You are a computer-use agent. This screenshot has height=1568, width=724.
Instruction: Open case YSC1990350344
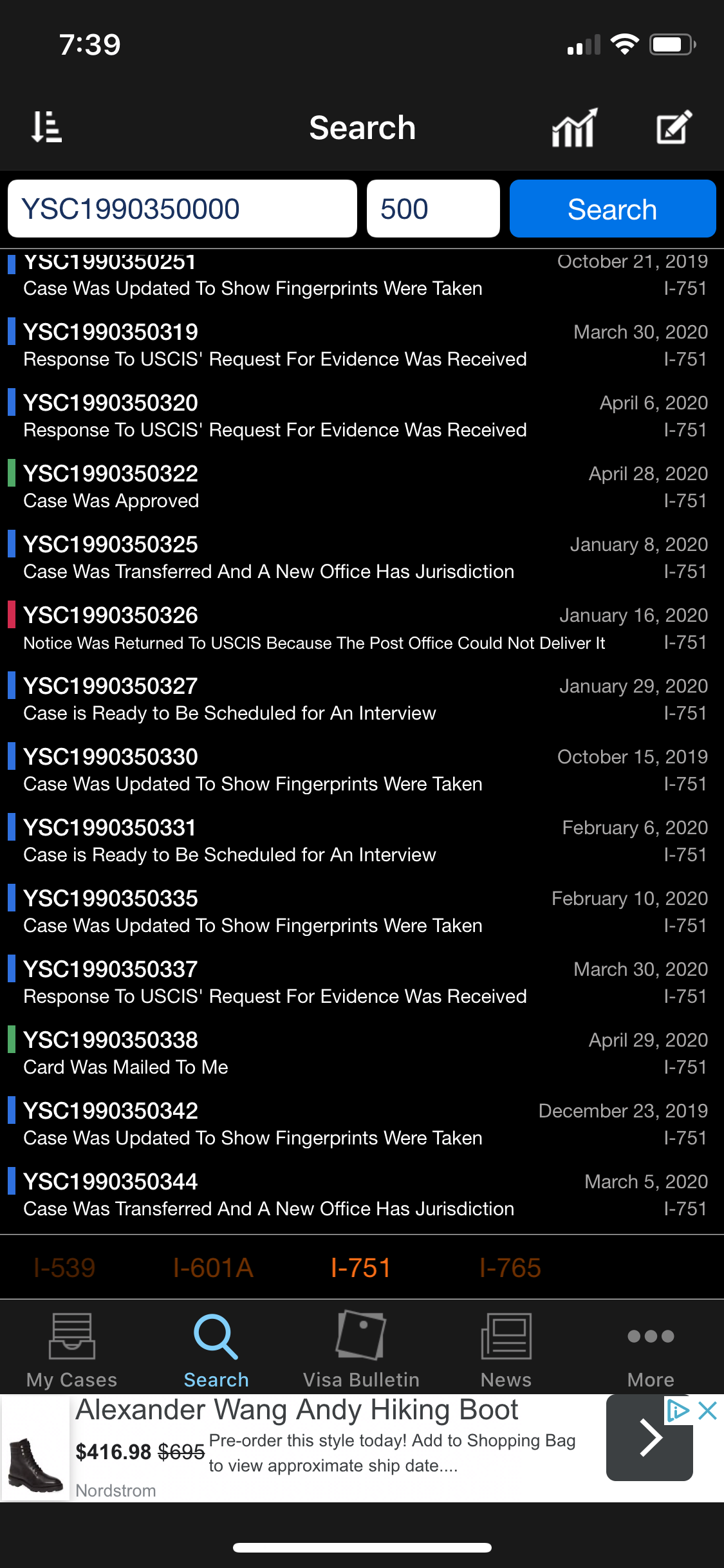[362, 1195]
